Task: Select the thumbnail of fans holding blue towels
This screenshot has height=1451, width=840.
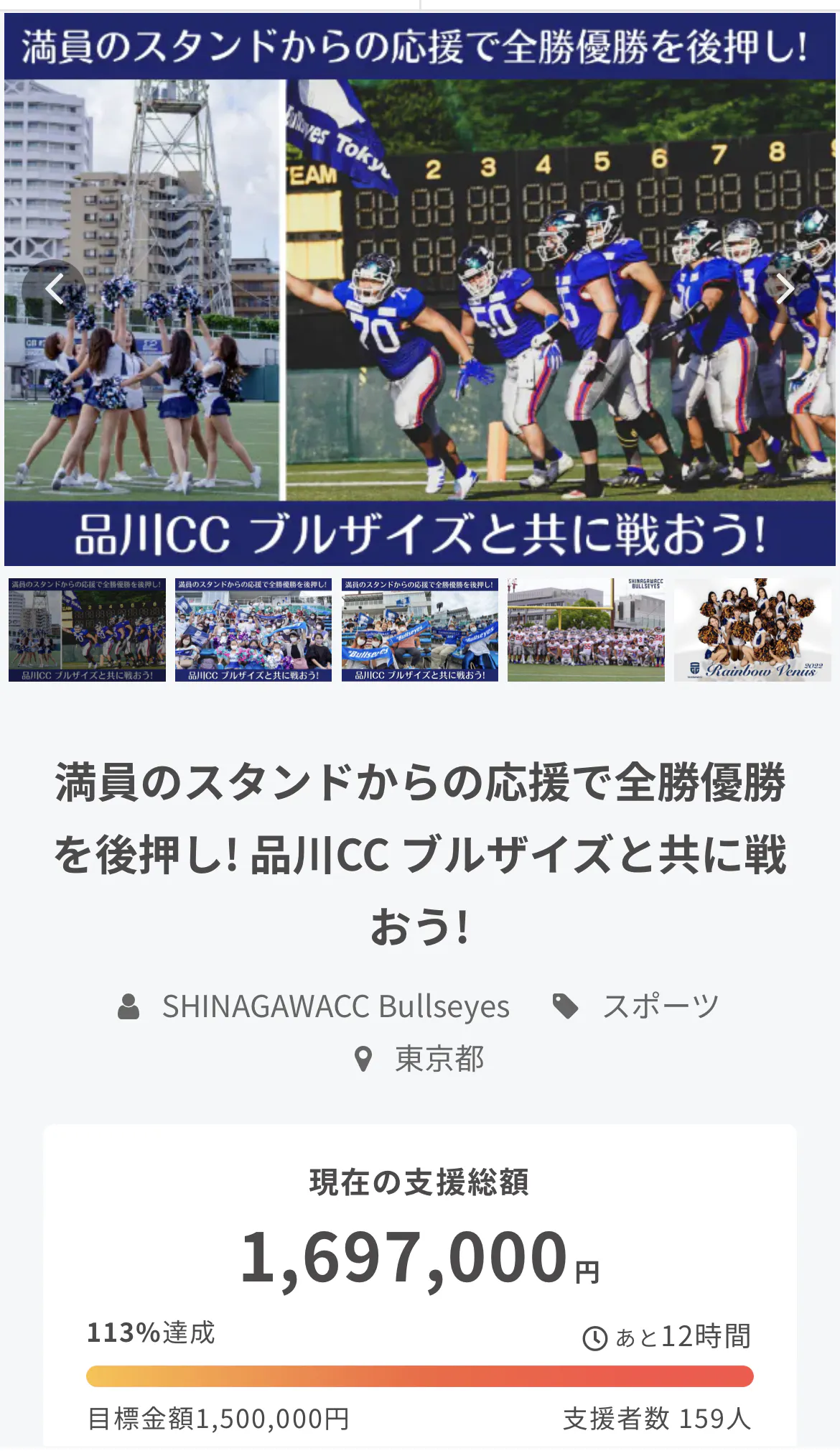Action: pyautogui.click(x=253, y=629)
